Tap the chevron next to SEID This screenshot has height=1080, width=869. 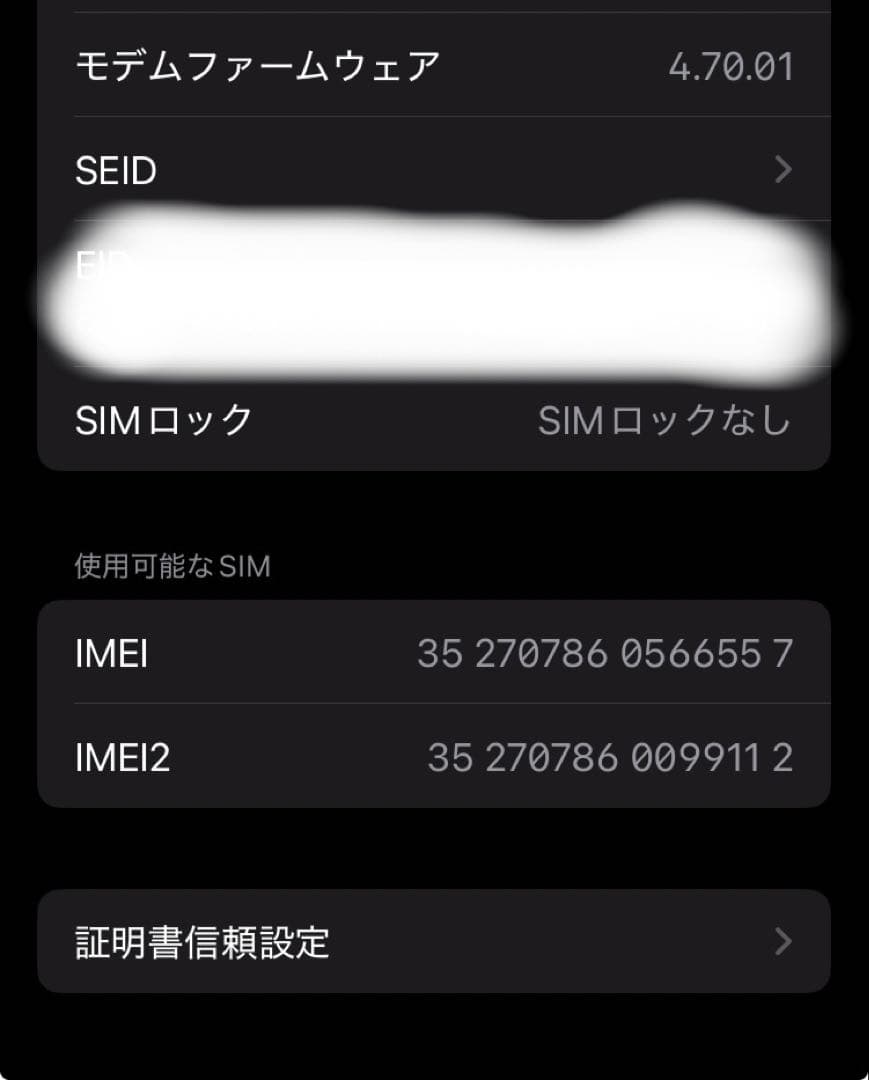tap(783, 170)
